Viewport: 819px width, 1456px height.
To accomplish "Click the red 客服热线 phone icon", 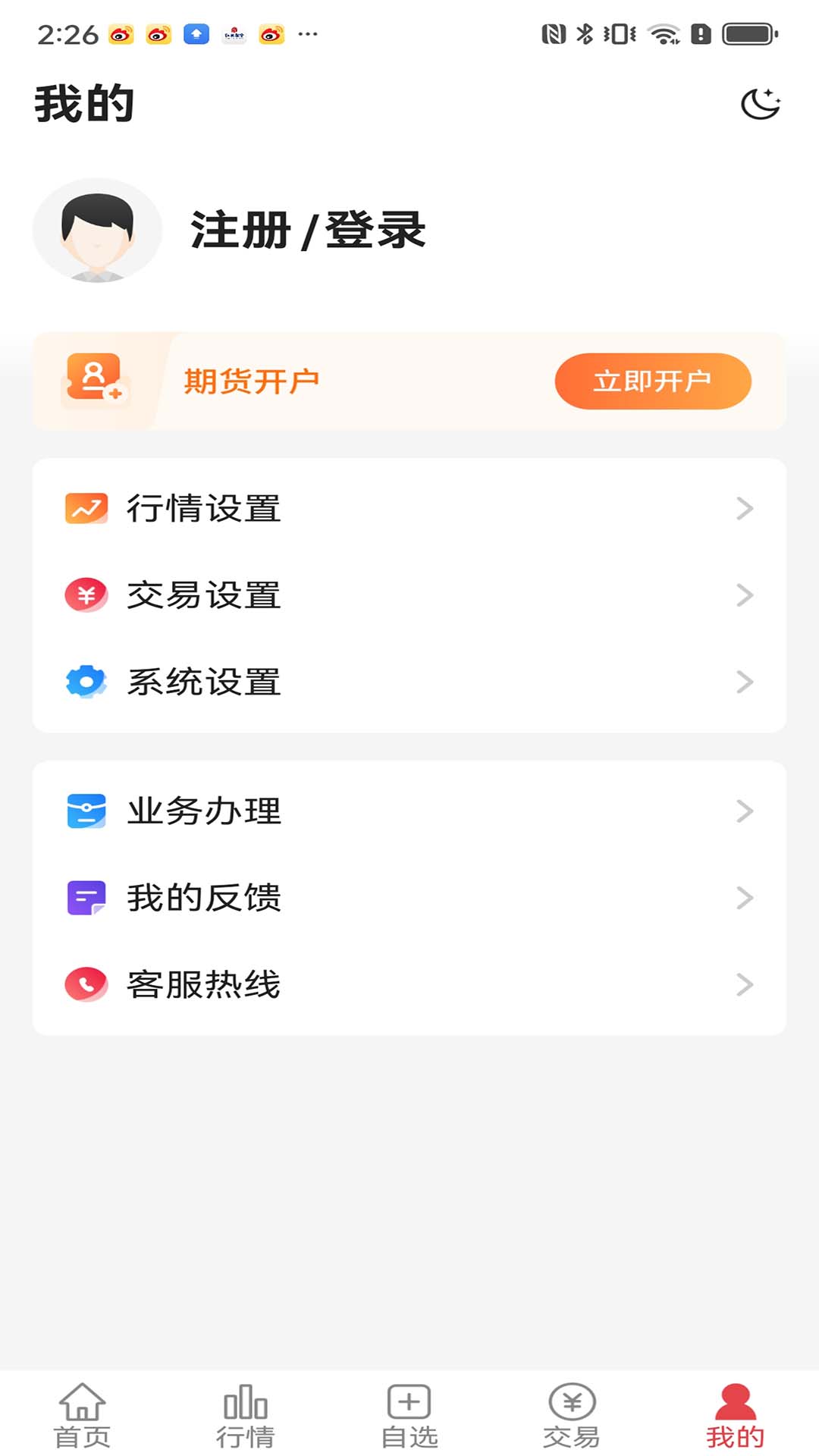I will tap(86, 984).
